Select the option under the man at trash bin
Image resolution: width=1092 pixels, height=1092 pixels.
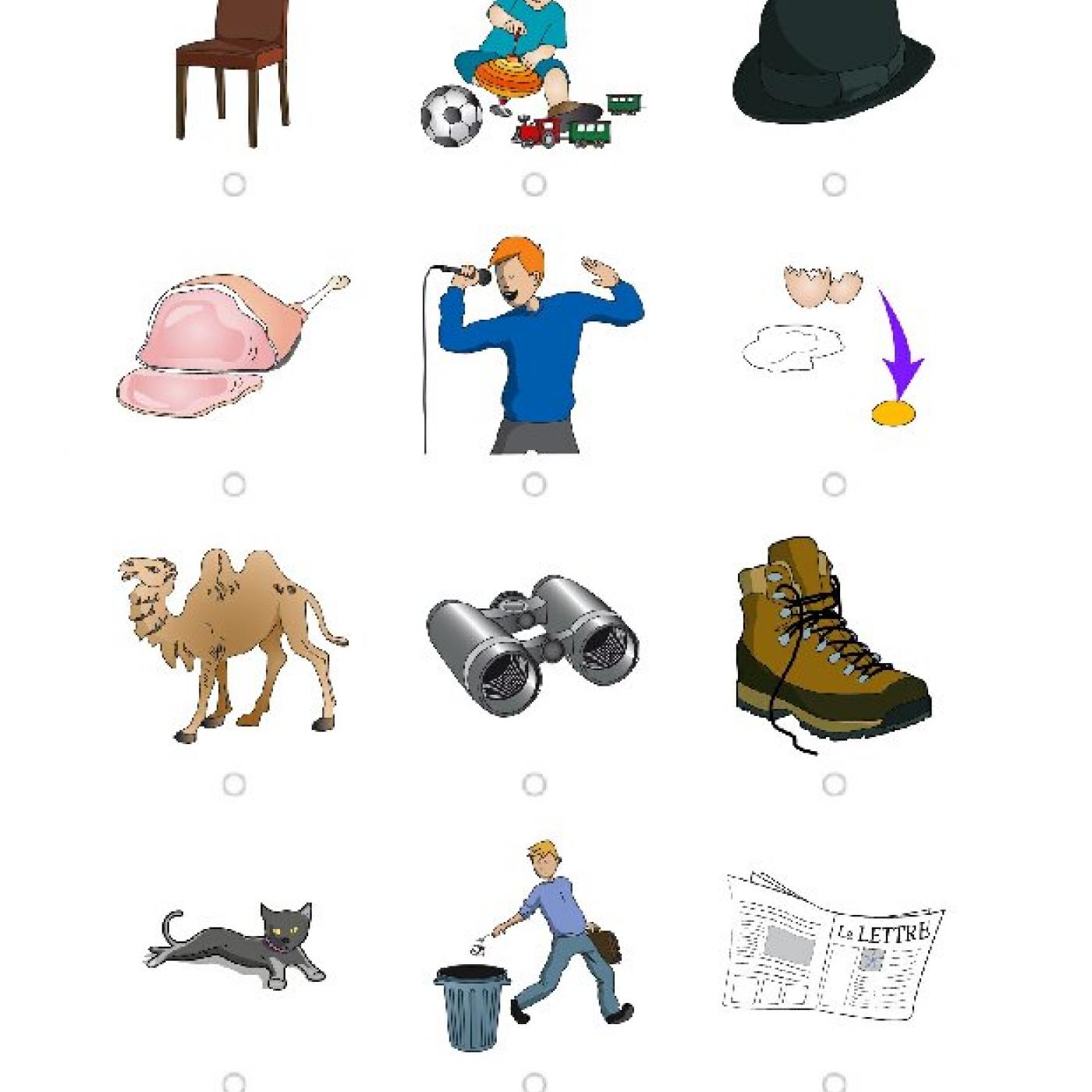[x=534, y=1083]
